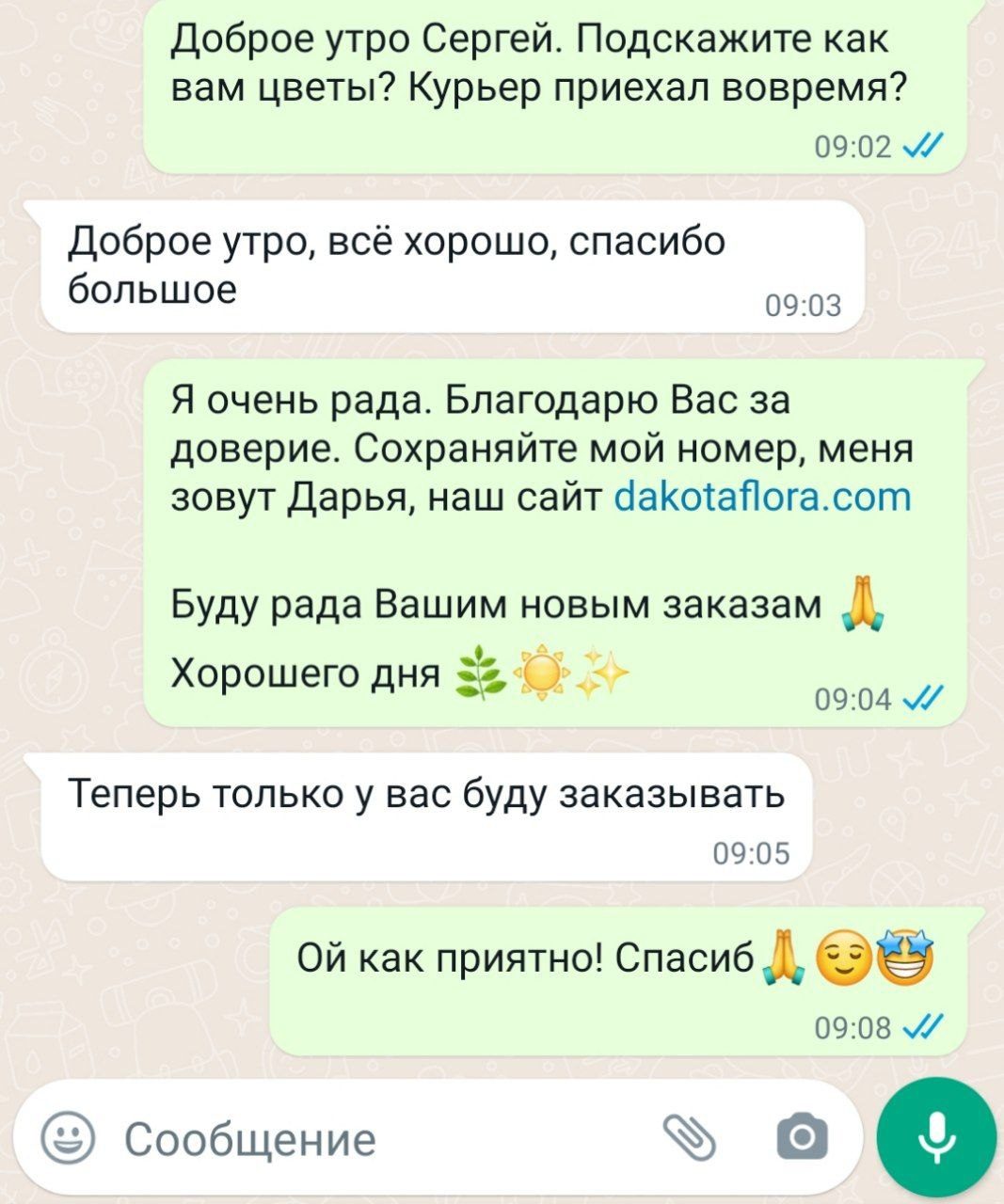Open the camera from message bar

tap(802, 1138)
